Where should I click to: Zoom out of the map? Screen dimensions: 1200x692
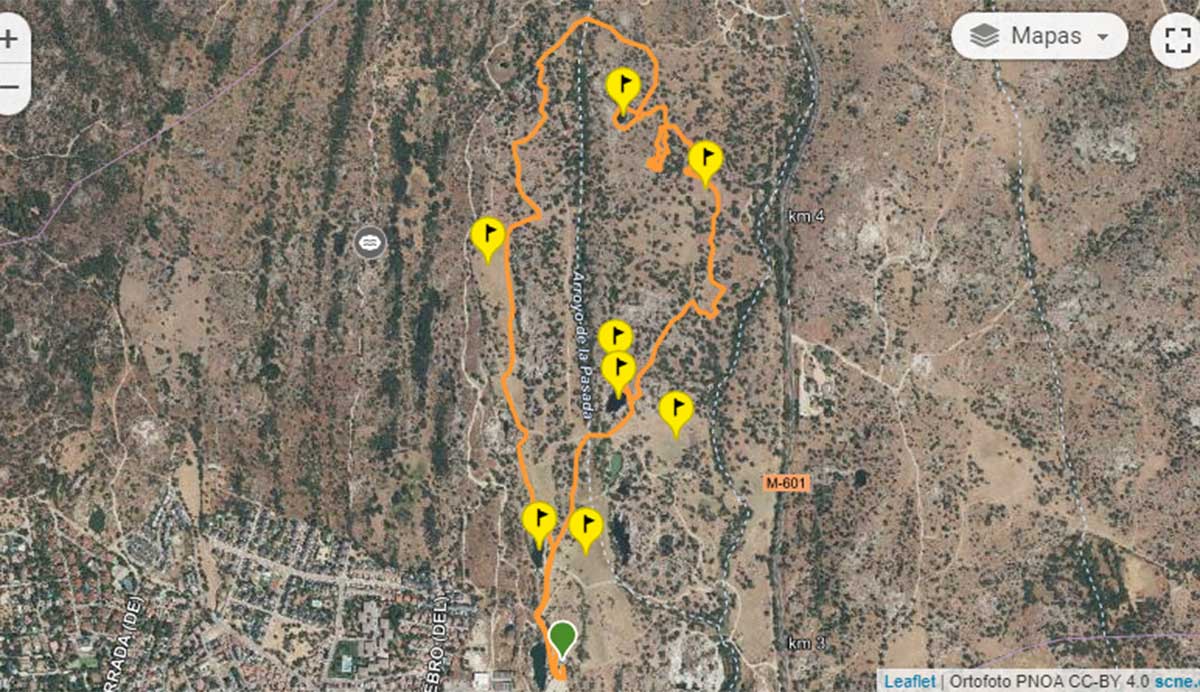click(x=10, y=87)
